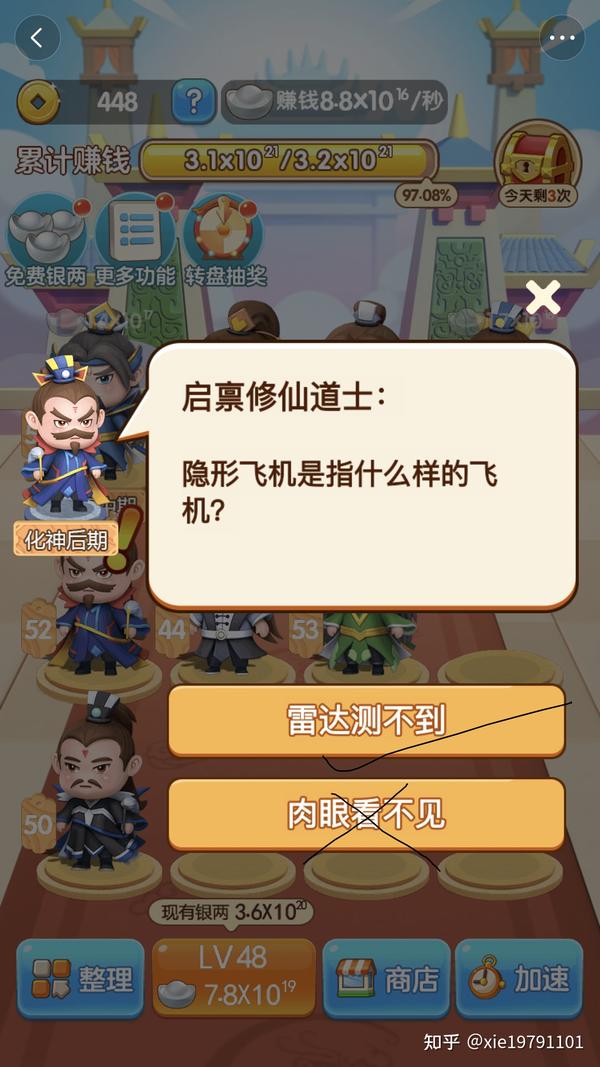This screenshot has width=600, height=1067.
Task: Tap the 加速 speed-up button
Action: [x=518, y=979]
